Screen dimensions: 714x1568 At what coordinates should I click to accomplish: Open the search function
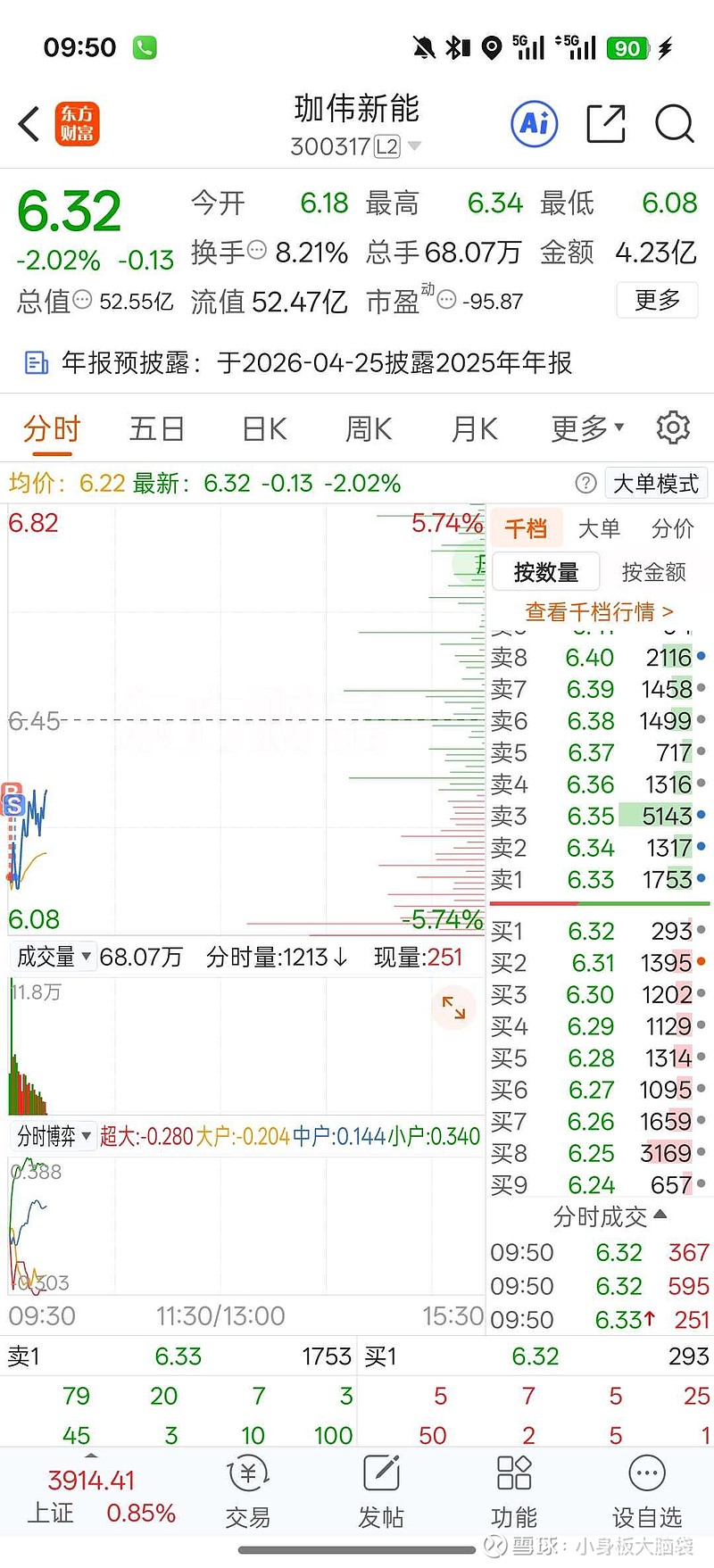pos(674,125)
